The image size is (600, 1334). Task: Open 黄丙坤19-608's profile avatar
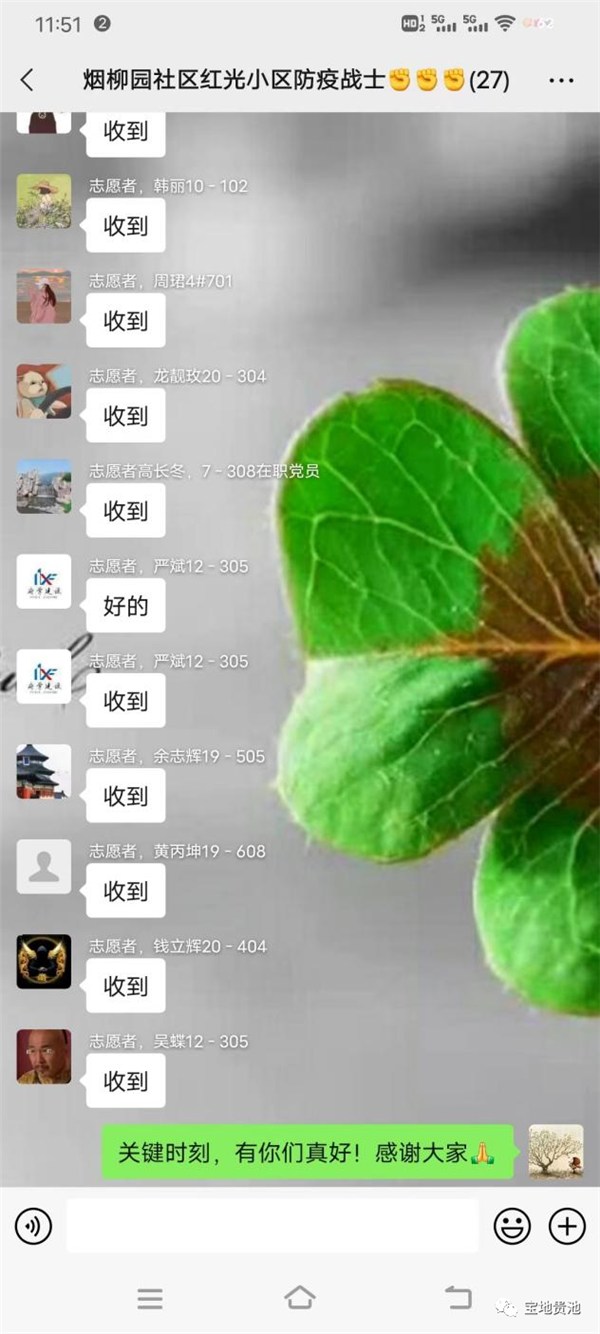pos(44,867)
